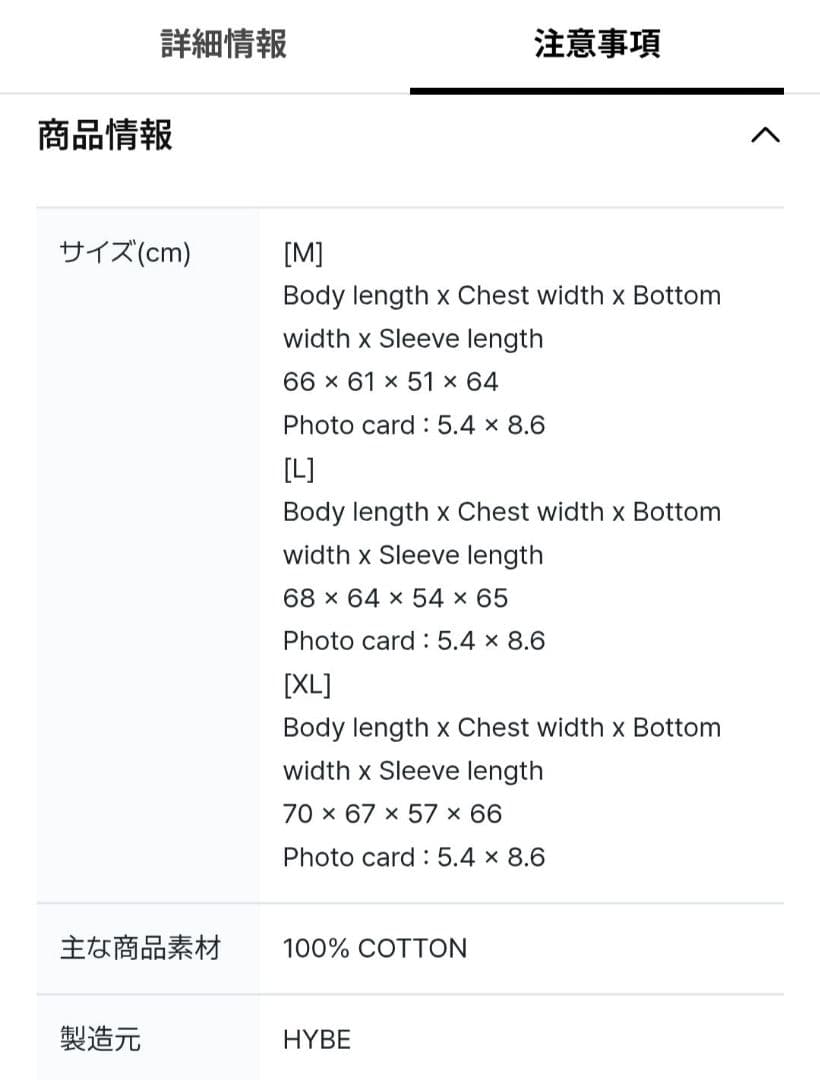Click the M size measurements 66 × 61 × 51 × 64

point(392,381)
